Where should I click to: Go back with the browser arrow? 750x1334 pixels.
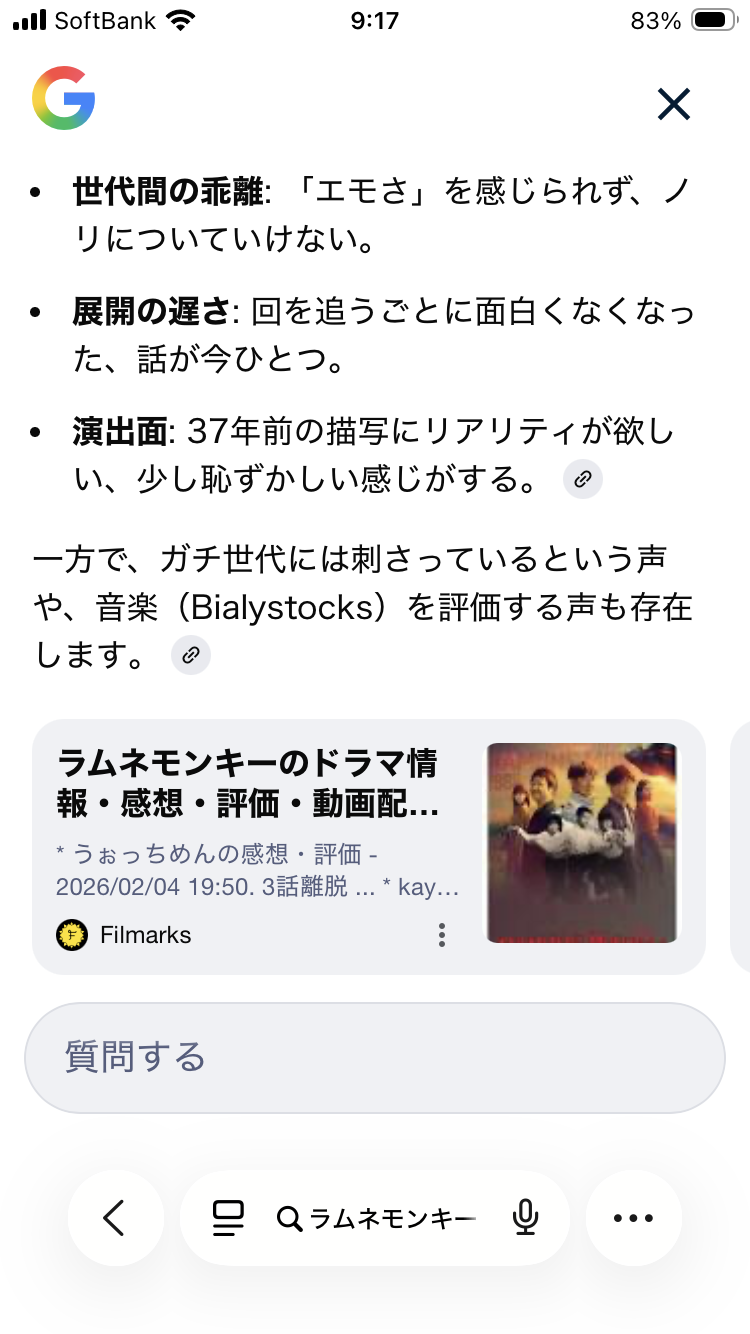coord(115,1218)
